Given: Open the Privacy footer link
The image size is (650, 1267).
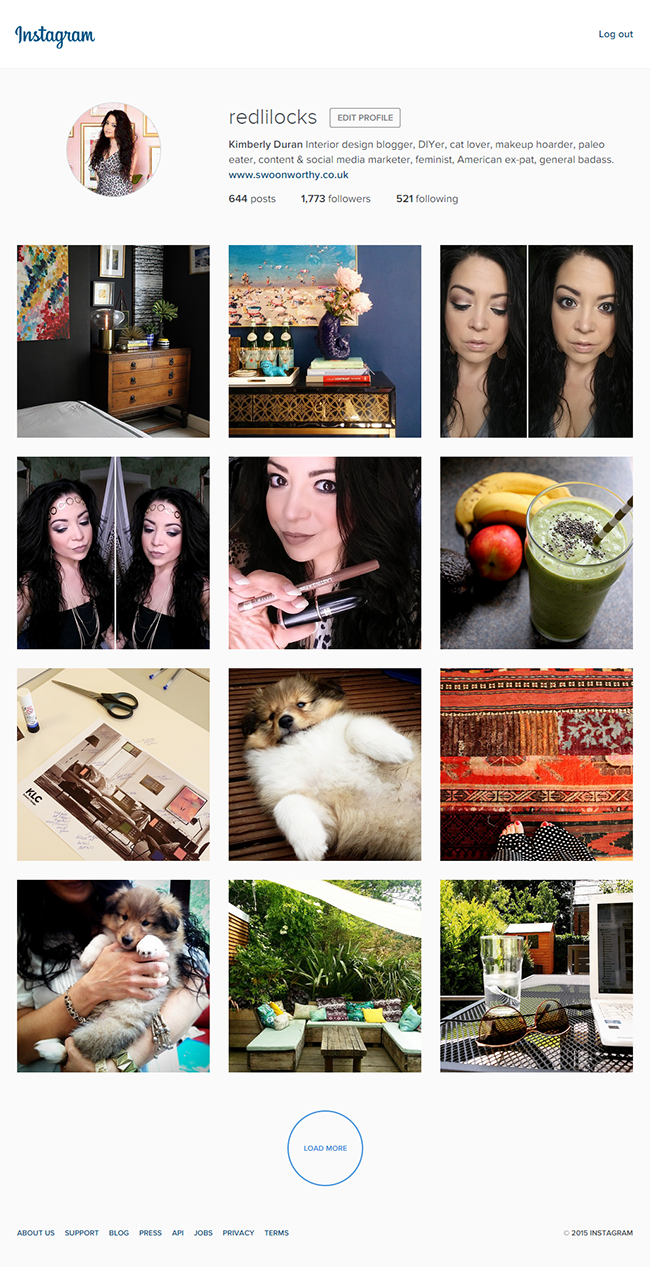Looking at the screenshot, I should click(238, 1233).
